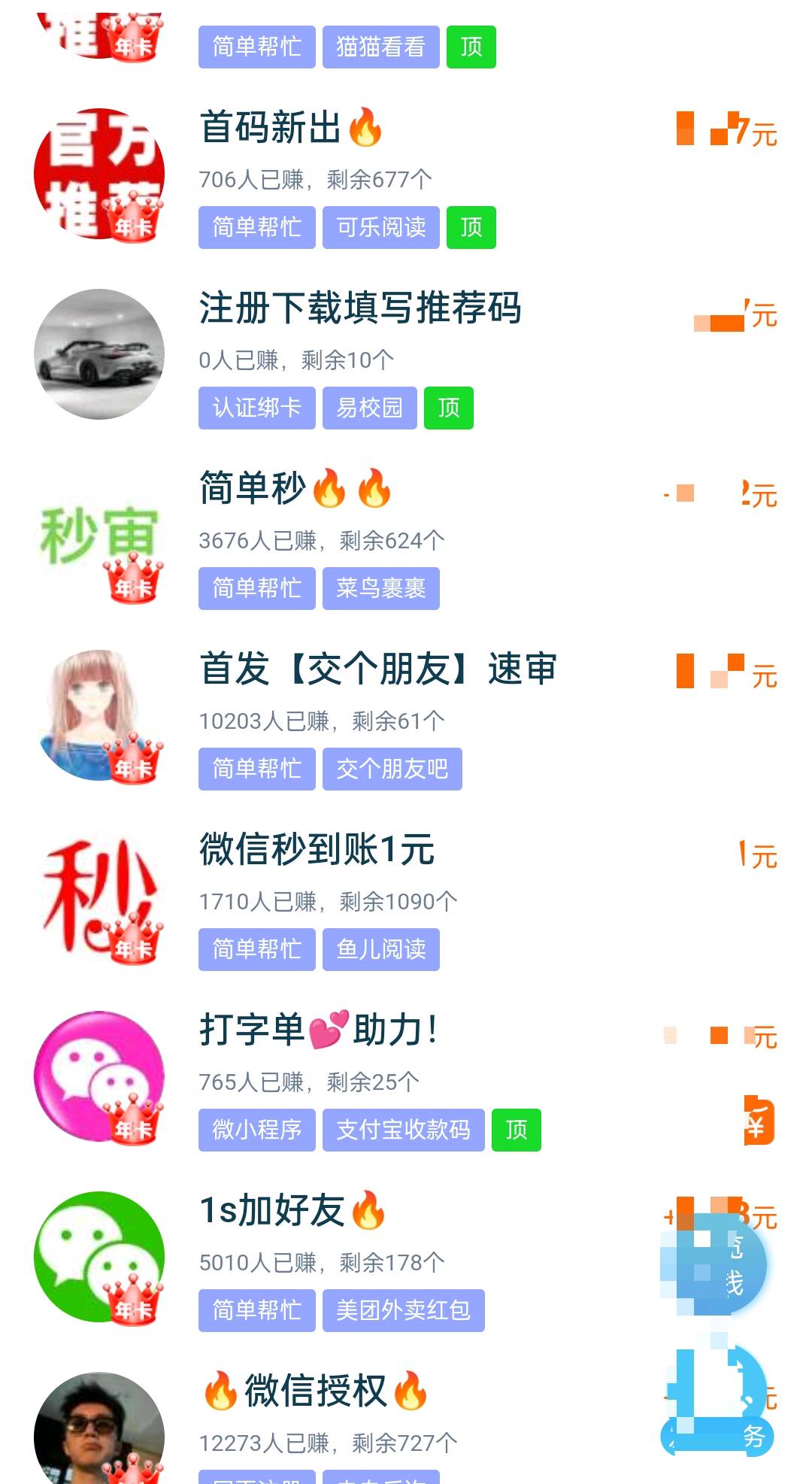Open the 微信秒到账1元 task
812x1484 pixels.
point(317,850)
